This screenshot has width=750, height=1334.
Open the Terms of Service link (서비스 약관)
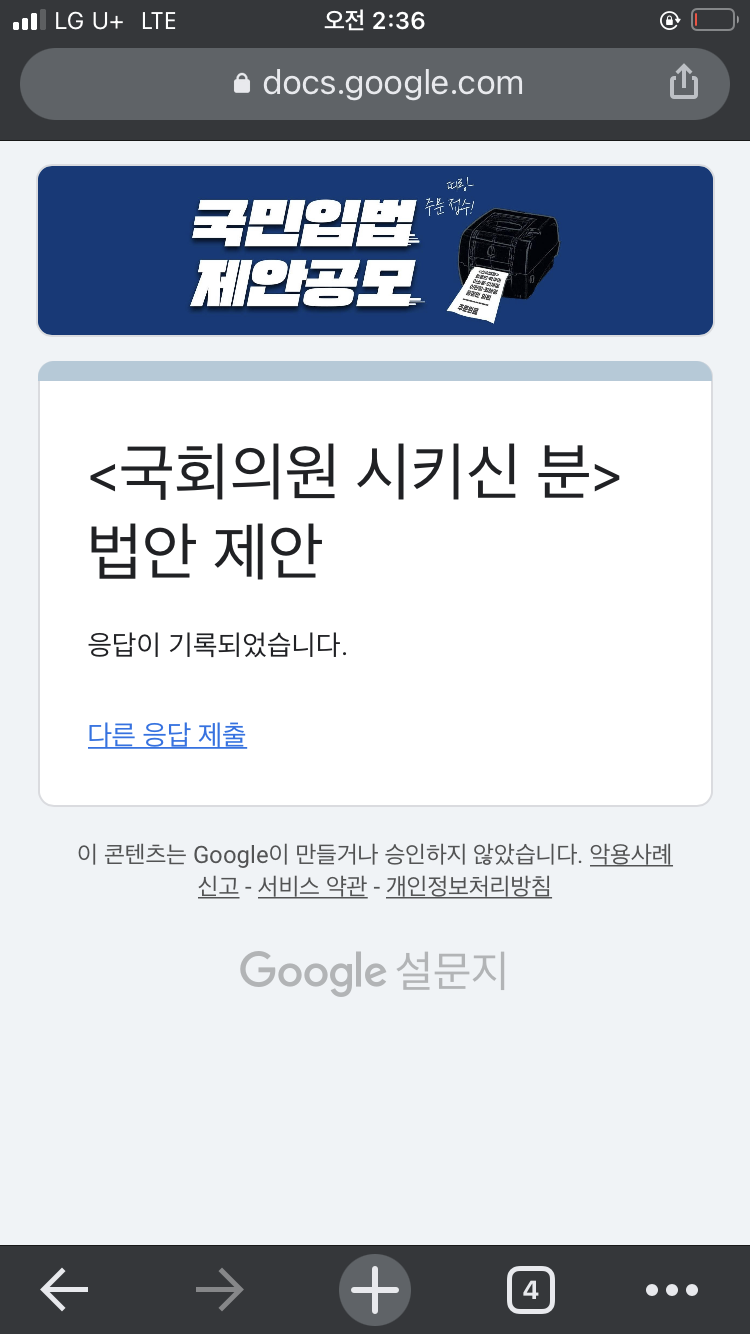[312, 886]
